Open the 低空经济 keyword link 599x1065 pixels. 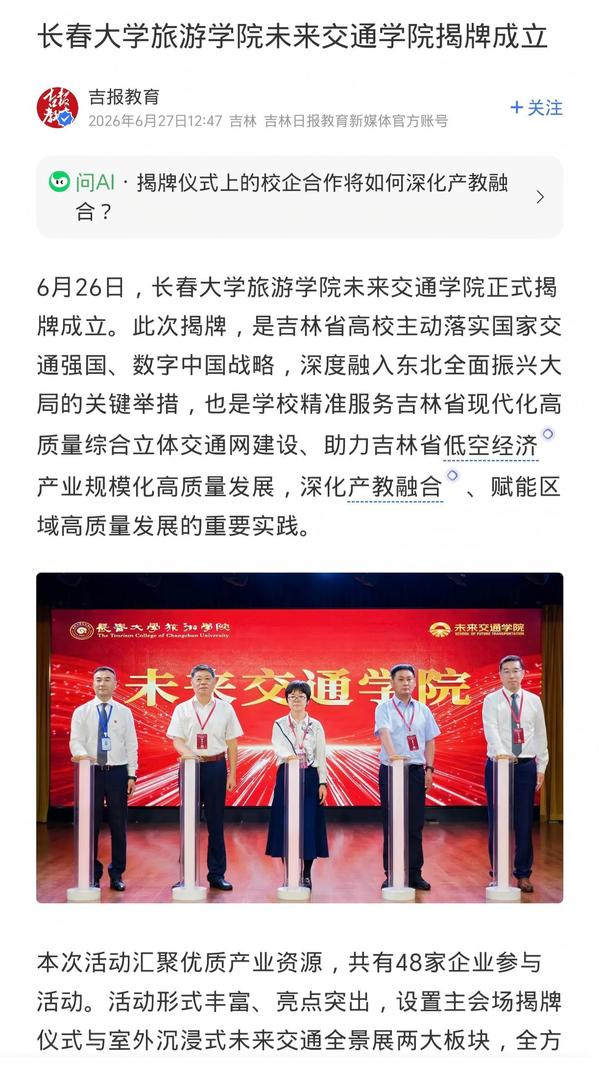pyautogui.click(x=490, y=447)
